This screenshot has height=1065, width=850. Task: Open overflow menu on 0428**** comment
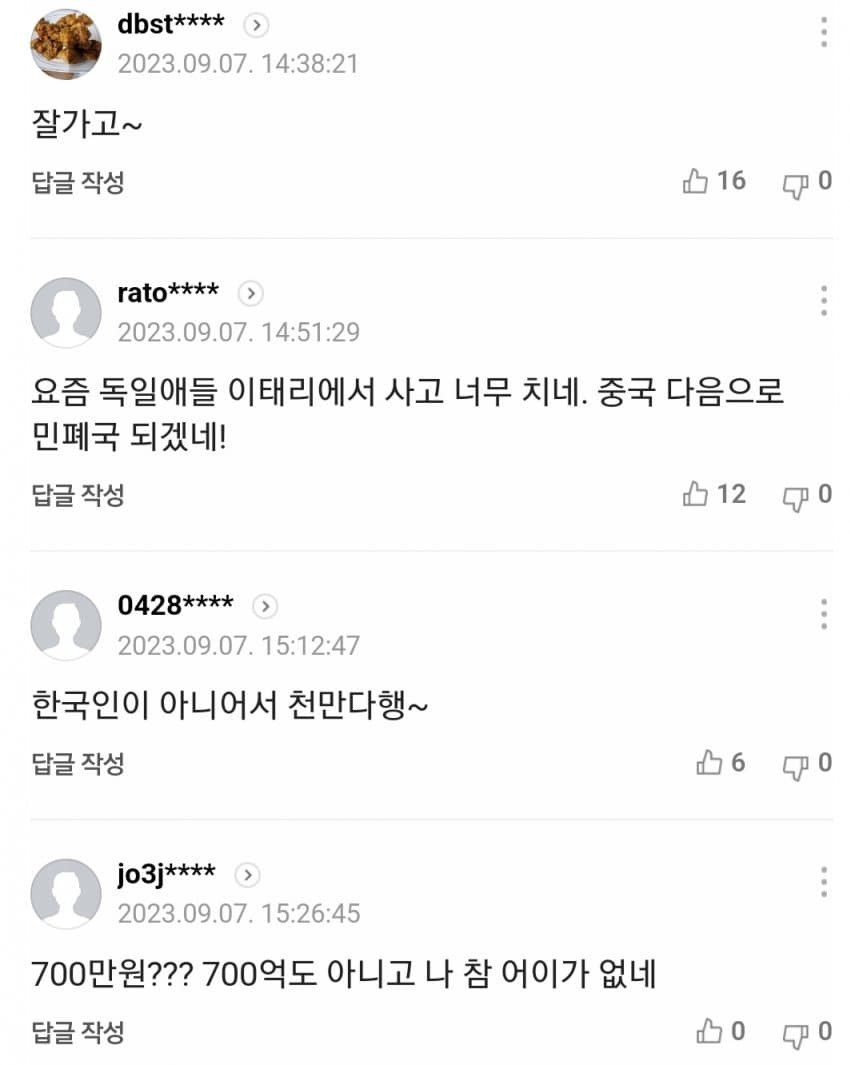823,613
